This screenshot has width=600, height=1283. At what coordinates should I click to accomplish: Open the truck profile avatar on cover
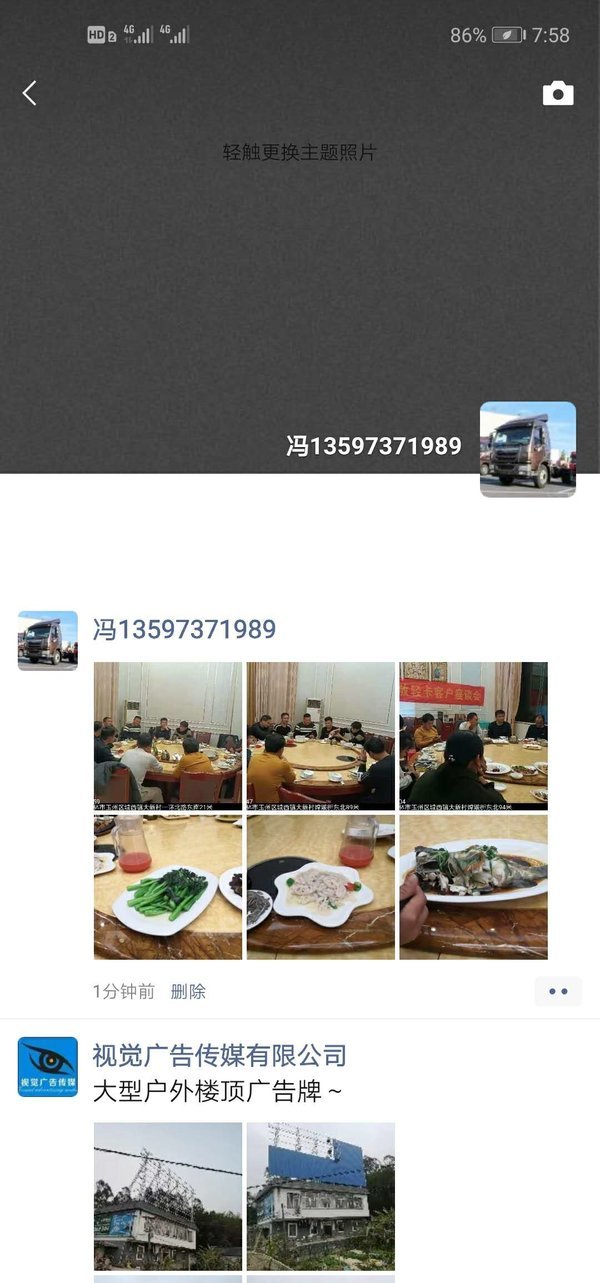tap(527, 450)
